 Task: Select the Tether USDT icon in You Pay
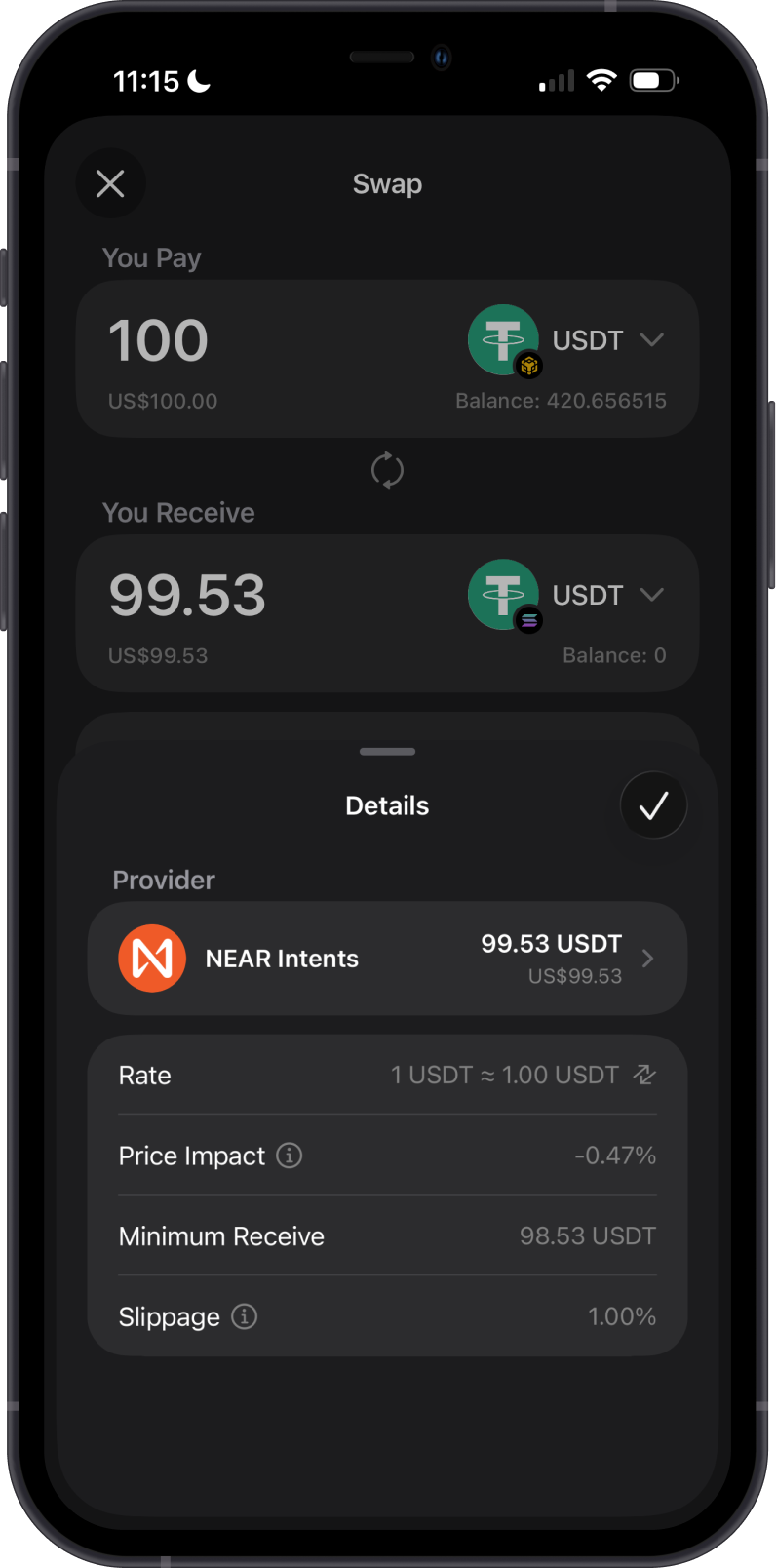tap(501, 339)
